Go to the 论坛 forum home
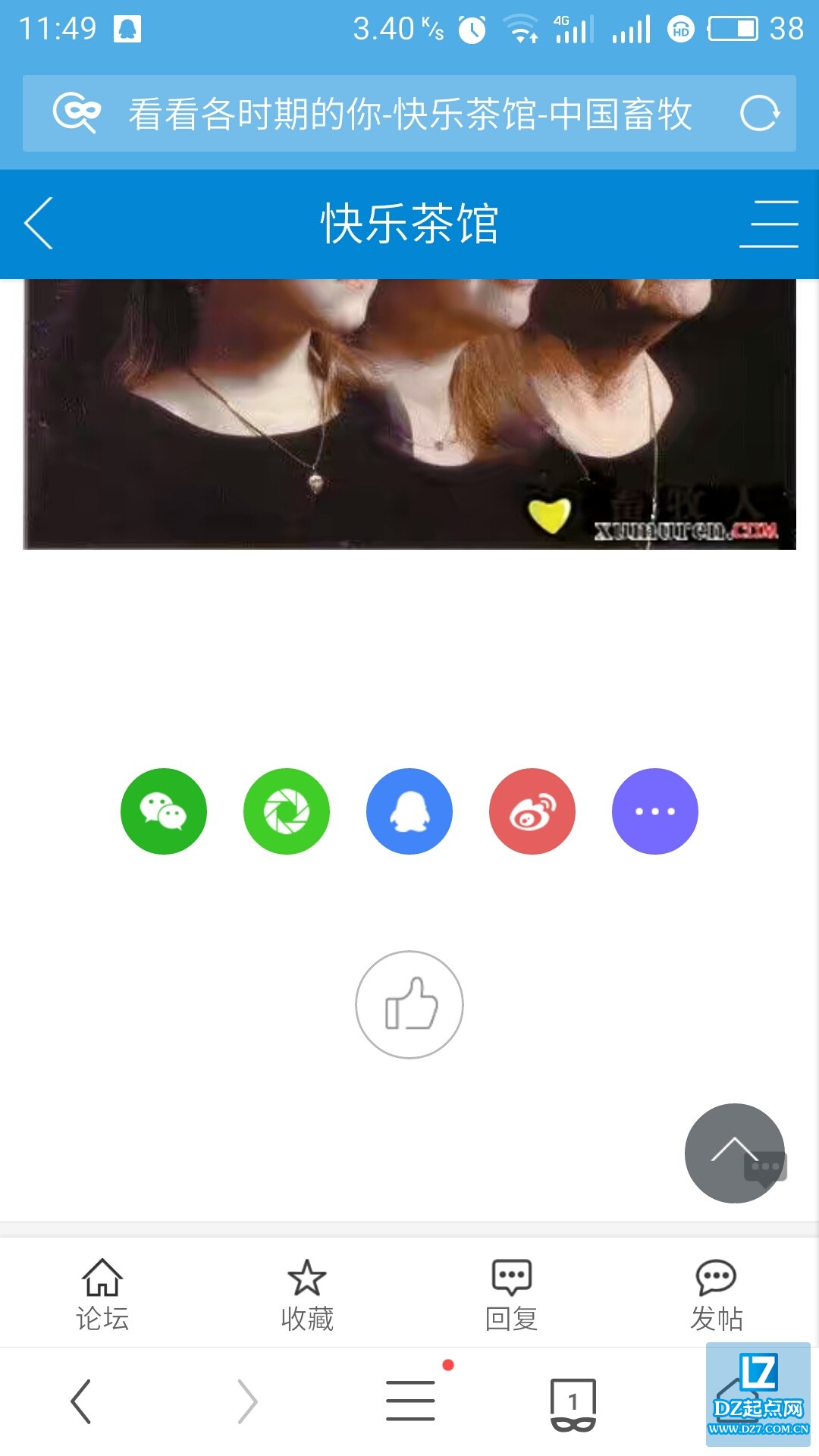Screen dimensions: 819x1456 click(102, 1294)
